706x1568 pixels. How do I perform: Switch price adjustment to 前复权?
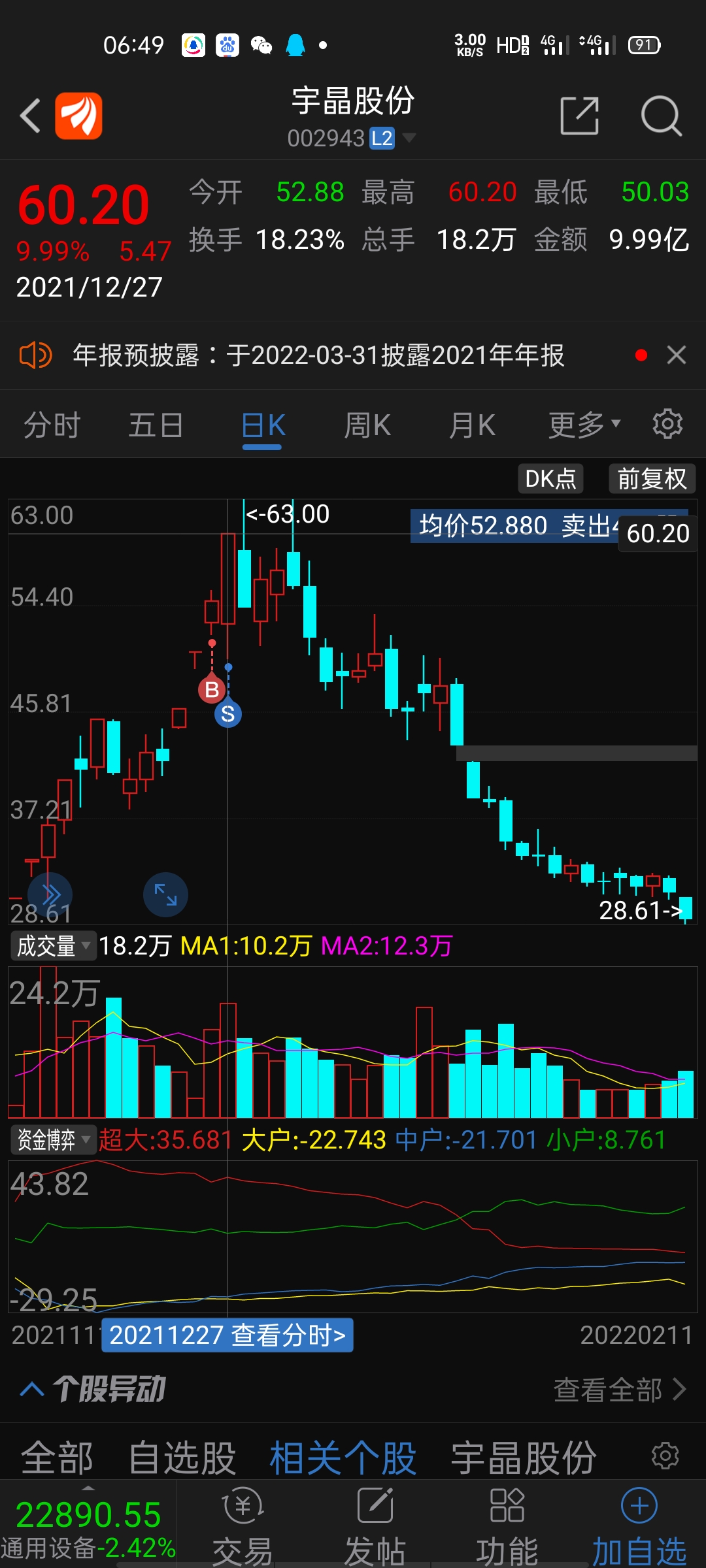coord(651,479)
